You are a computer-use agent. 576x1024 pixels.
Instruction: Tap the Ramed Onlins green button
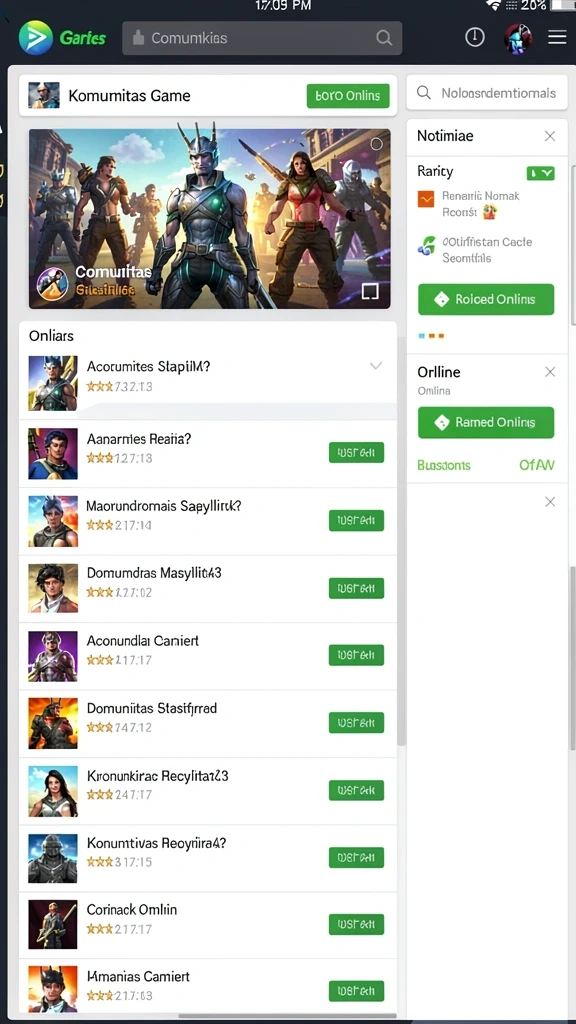[x=486, y=422]
